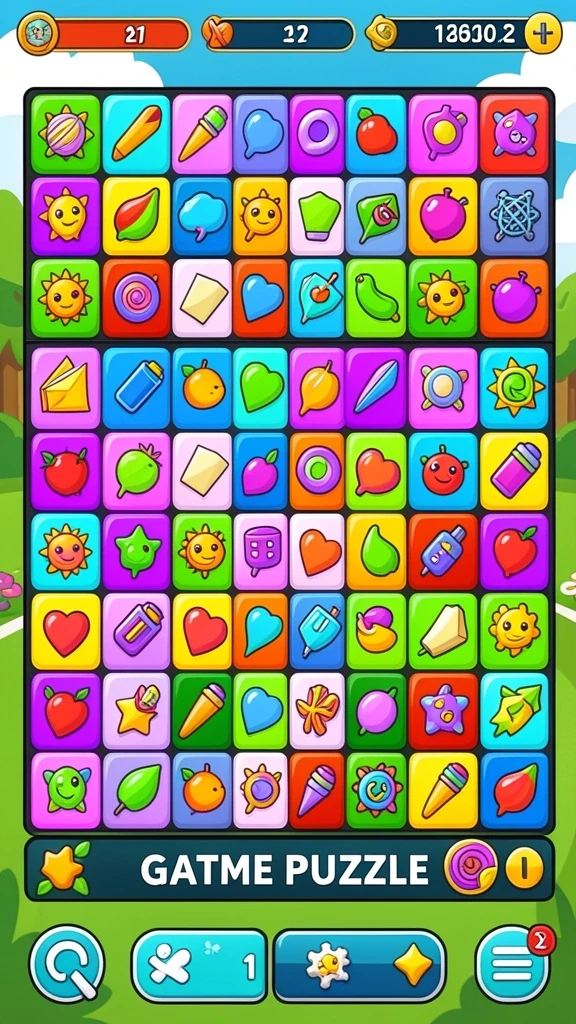
Task: Select the blue battery tile
Action: pos(136,388)
